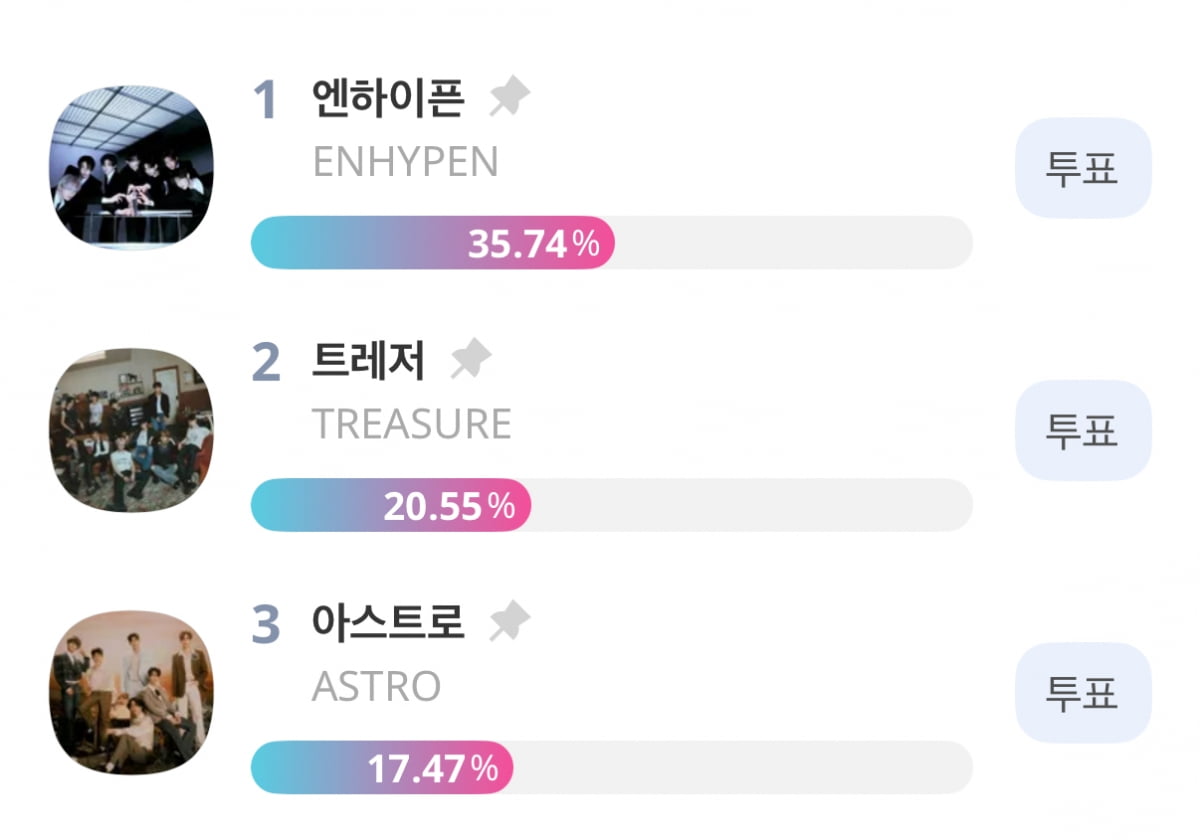Image resolution: width=1200 pixels, height=840 pixels.
Task: Cast a vote for ASTRO
Action: (1082, 692)
